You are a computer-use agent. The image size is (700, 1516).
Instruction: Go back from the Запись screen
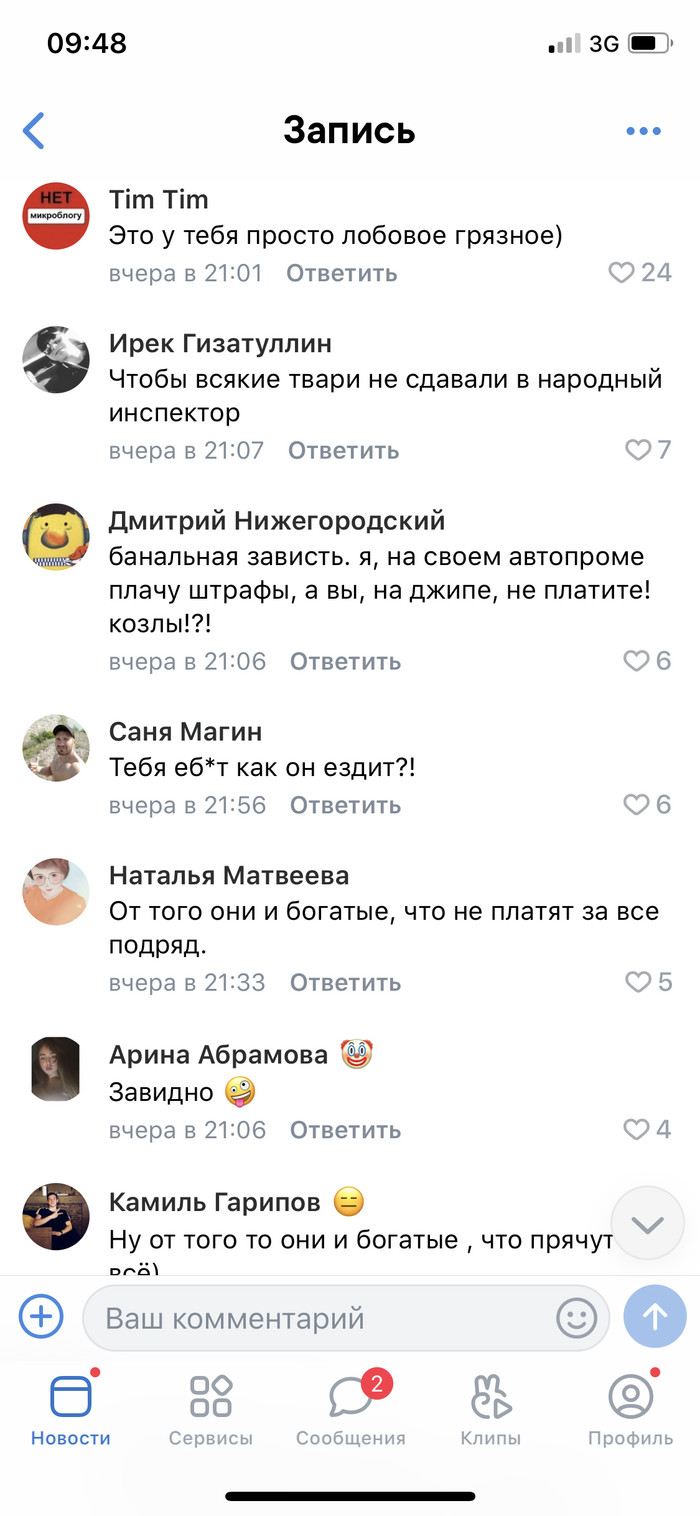coord(34,131)
